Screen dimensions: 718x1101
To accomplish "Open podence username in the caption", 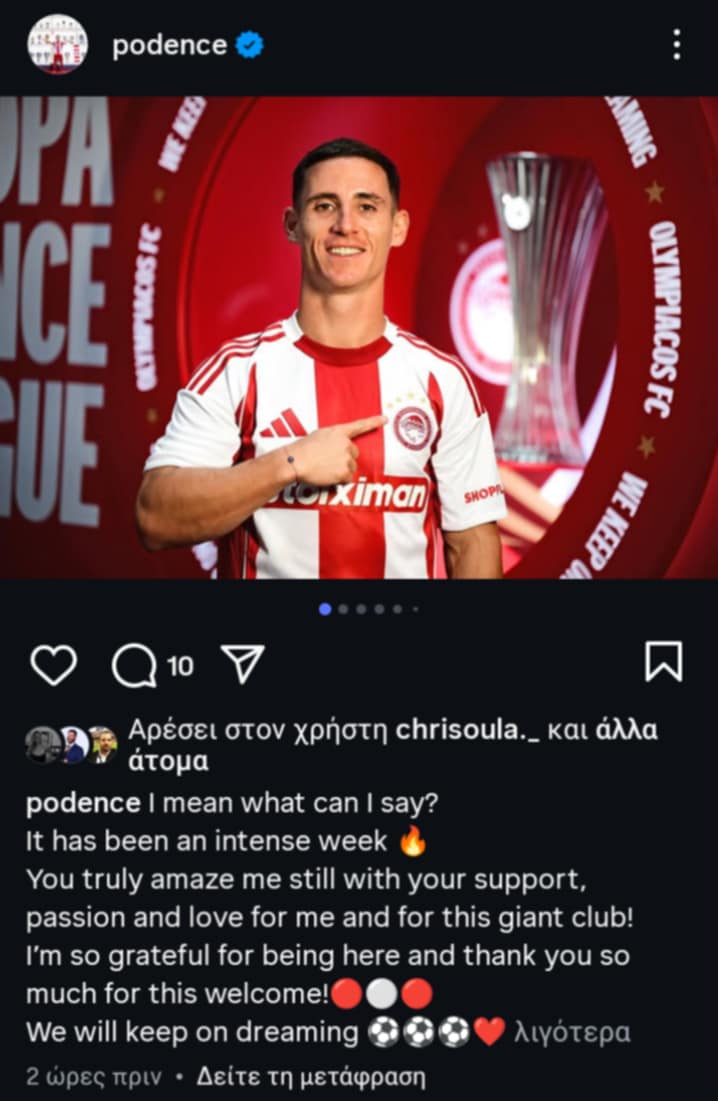I will [83, 803].
